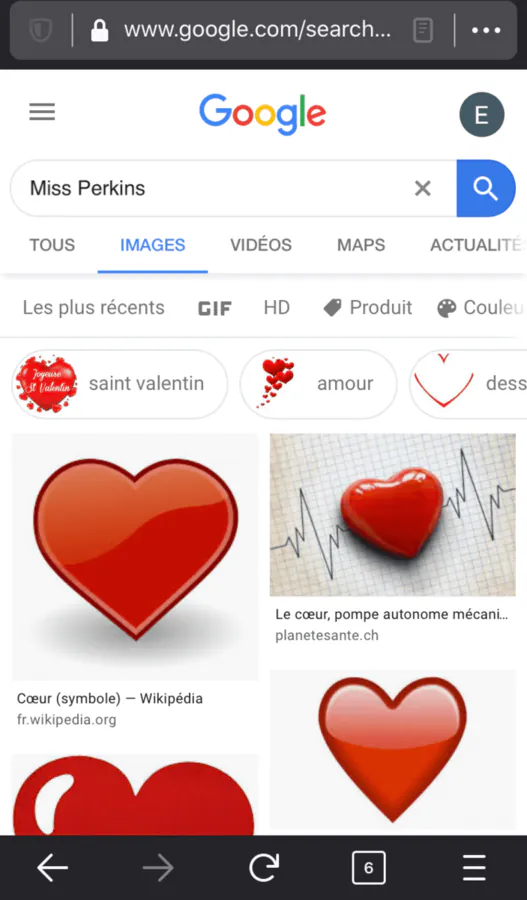Open the browser address bar
This screenshot has width=527, height=900.
click(x=257, y=29)
